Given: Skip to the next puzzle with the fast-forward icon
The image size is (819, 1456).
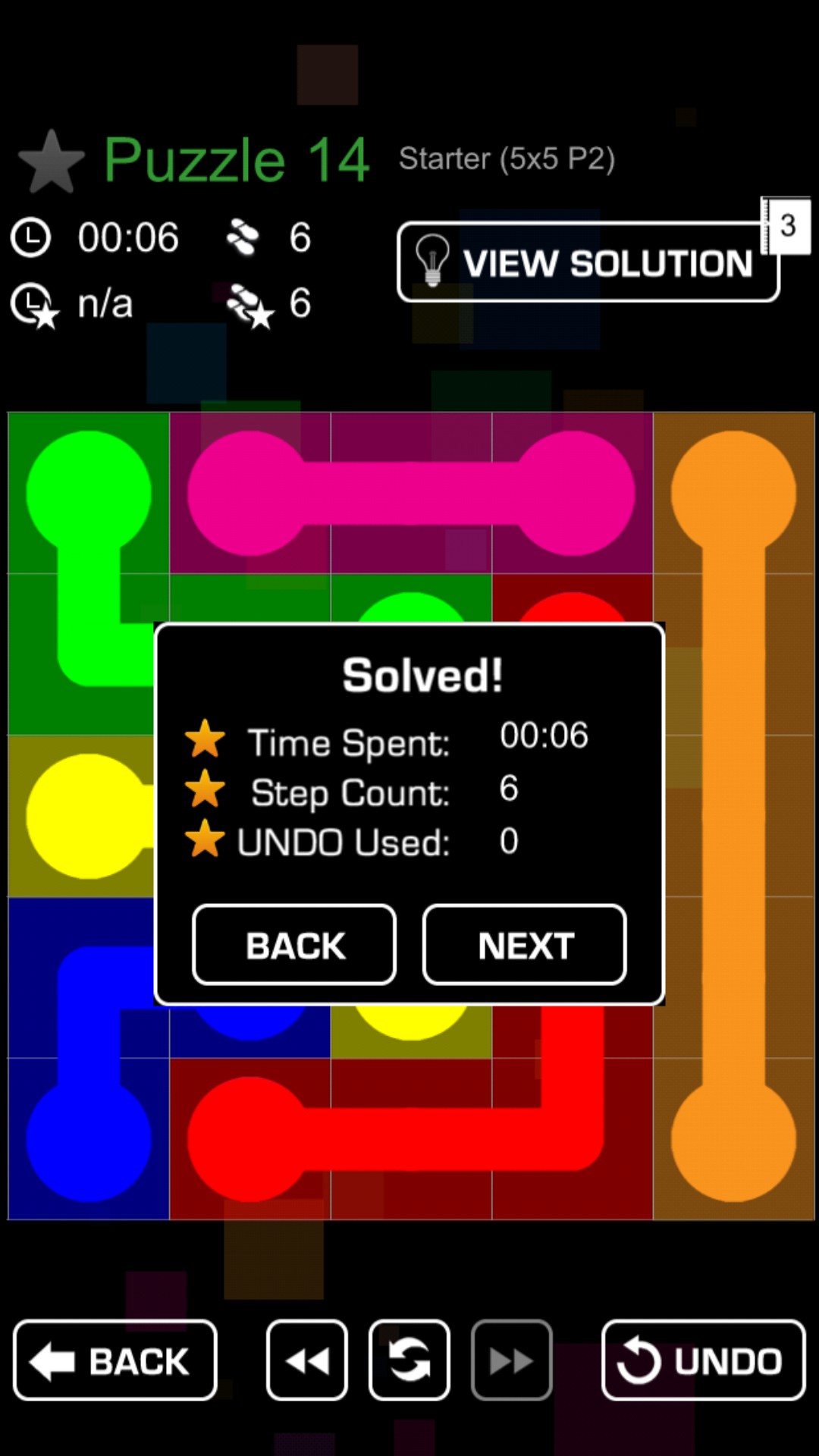Looking at the screenshot, I should [x=511, y=1360].
